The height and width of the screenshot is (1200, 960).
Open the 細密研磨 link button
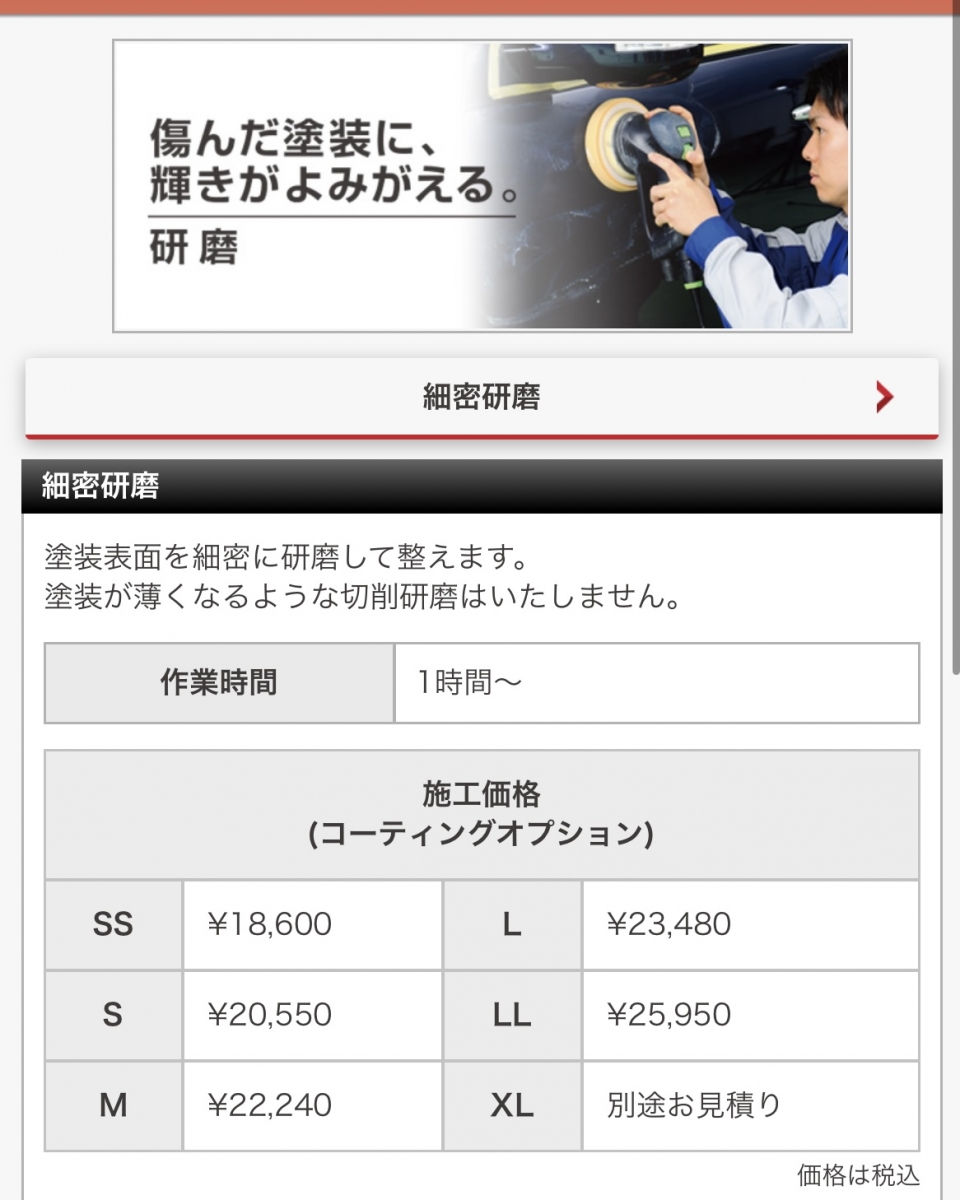481,398
